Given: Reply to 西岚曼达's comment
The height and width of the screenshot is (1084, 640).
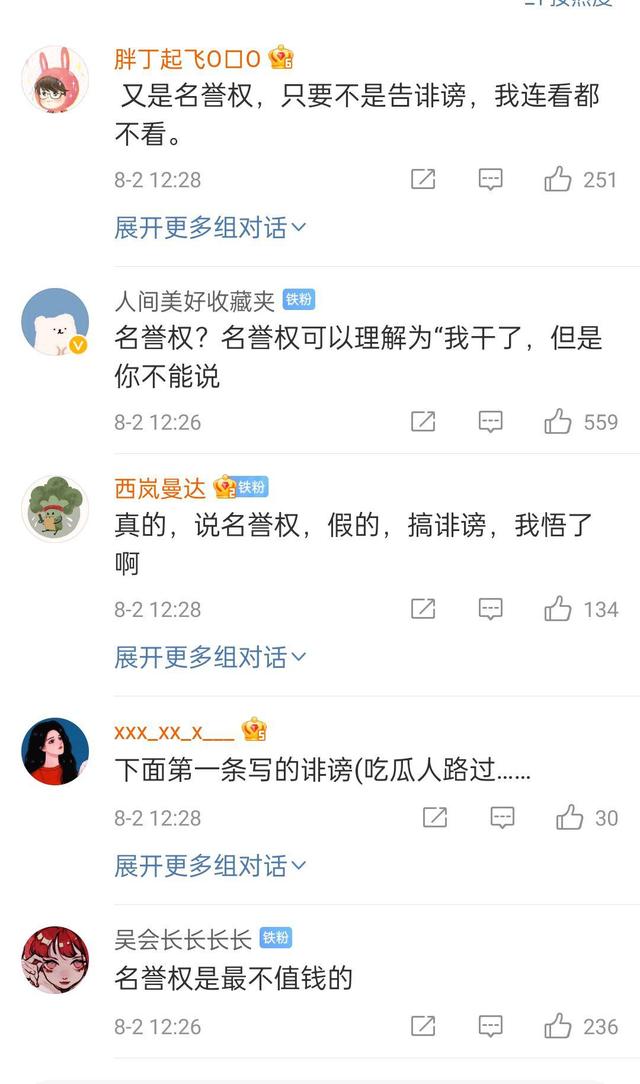Looking at the screenshot, I should pos(490,609).
